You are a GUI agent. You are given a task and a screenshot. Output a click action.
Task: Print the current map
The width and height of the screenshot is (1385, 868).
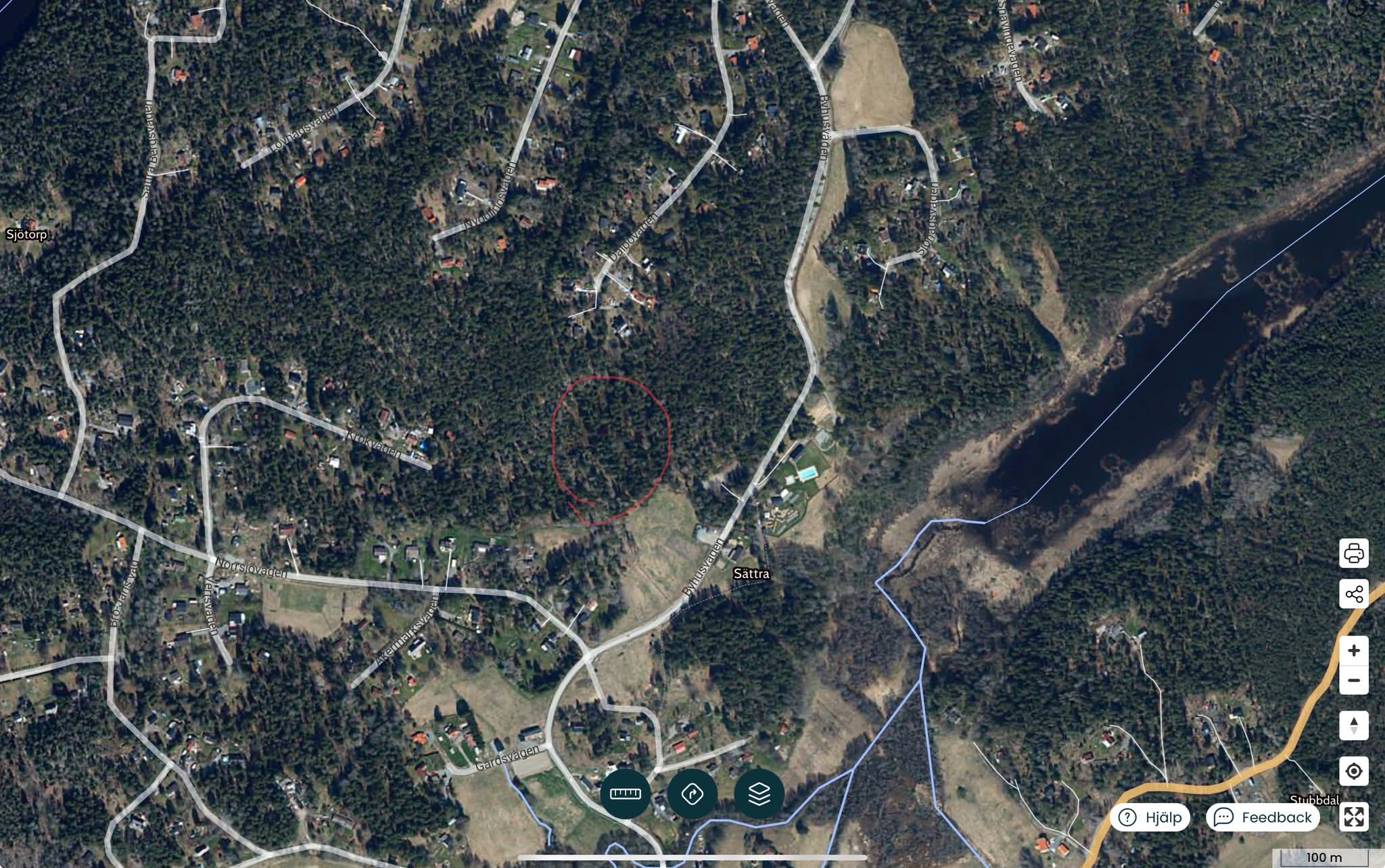point(1354,553)
